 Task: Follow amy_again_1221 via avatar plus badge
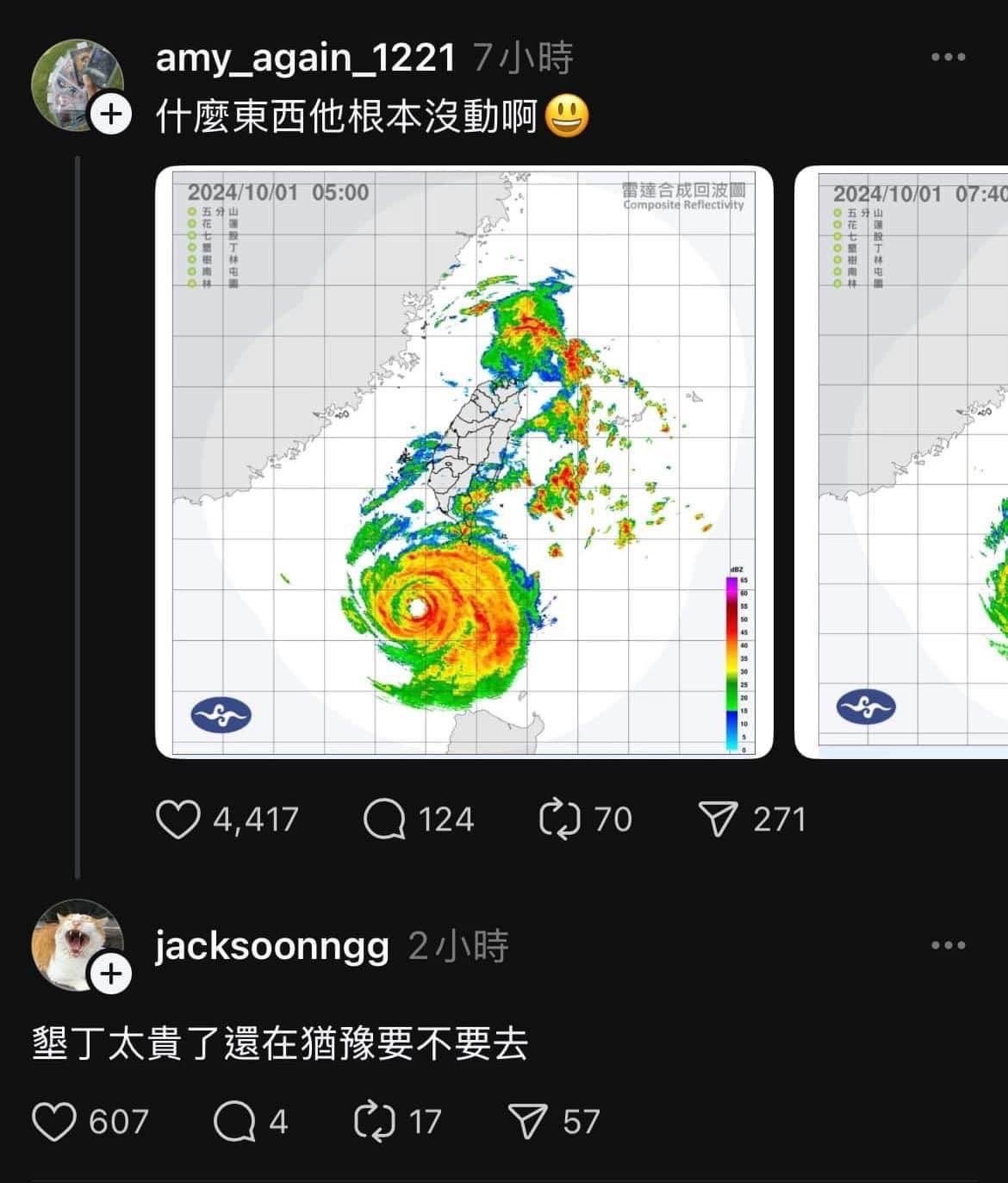point(111,115)
